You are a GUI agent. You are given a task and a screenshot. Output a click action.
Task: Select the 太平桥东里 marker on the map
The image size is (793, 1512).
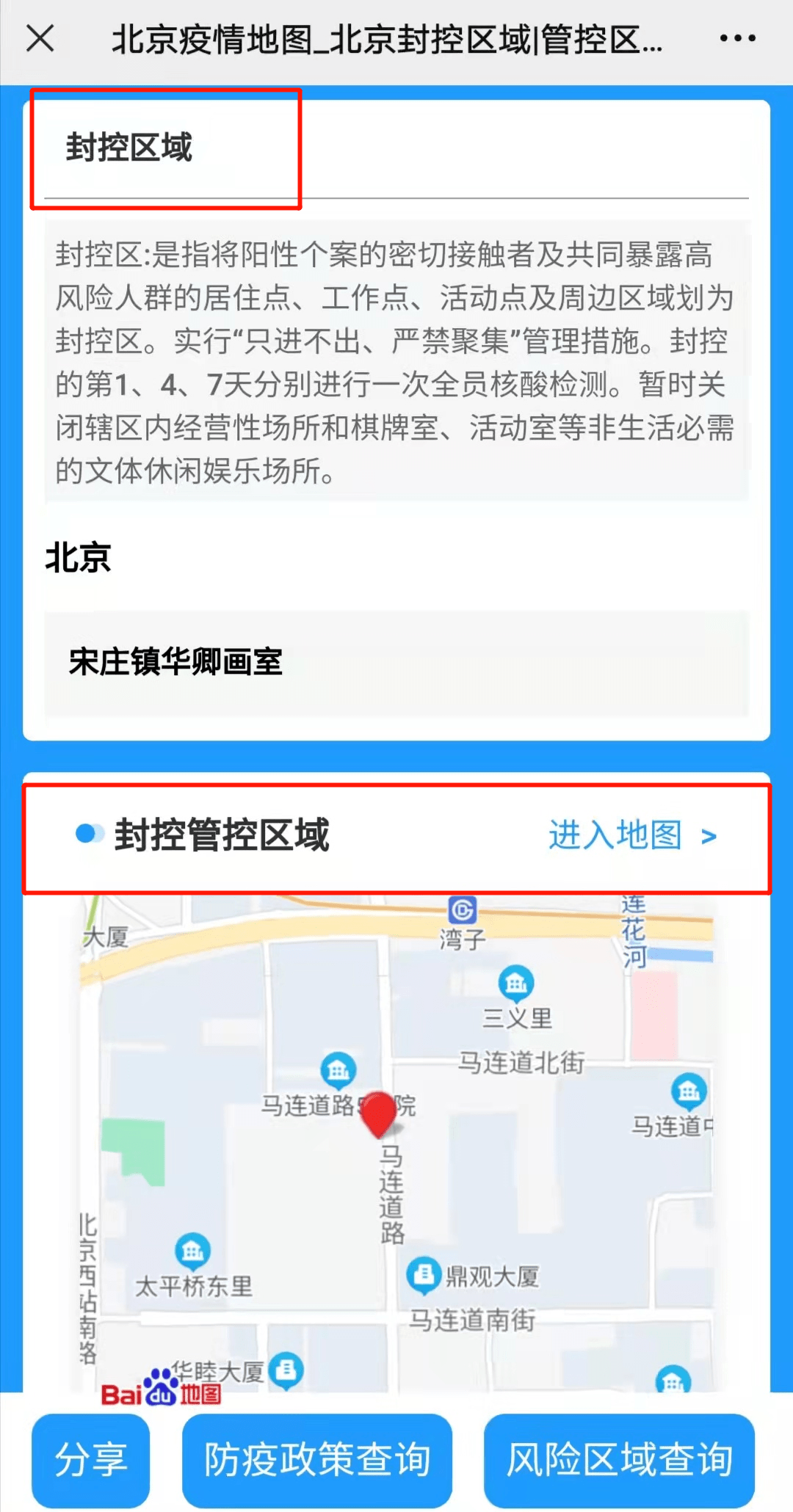point(192,1249)
